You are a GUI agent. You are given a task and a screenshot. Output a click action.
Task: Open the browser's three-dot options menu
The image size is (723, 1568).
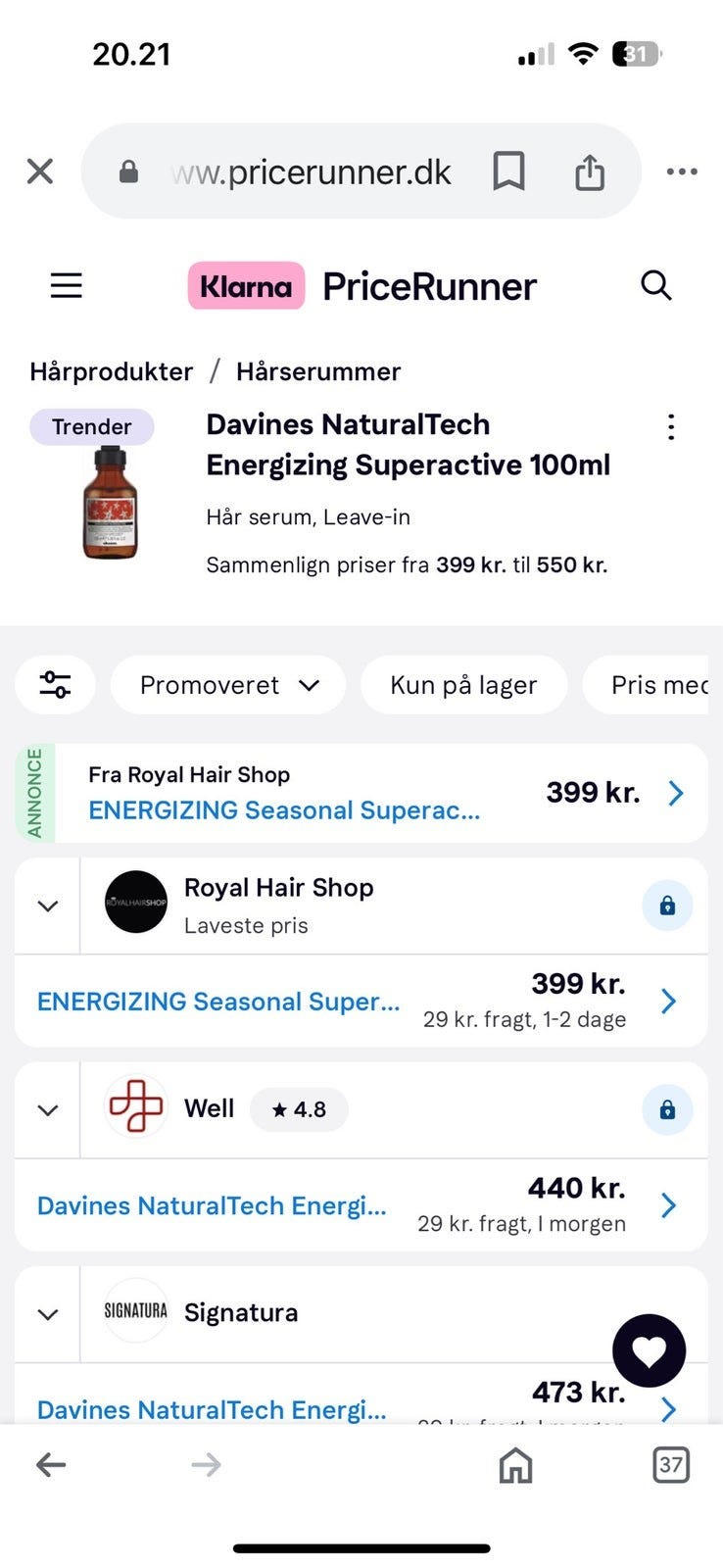(682, 171)
